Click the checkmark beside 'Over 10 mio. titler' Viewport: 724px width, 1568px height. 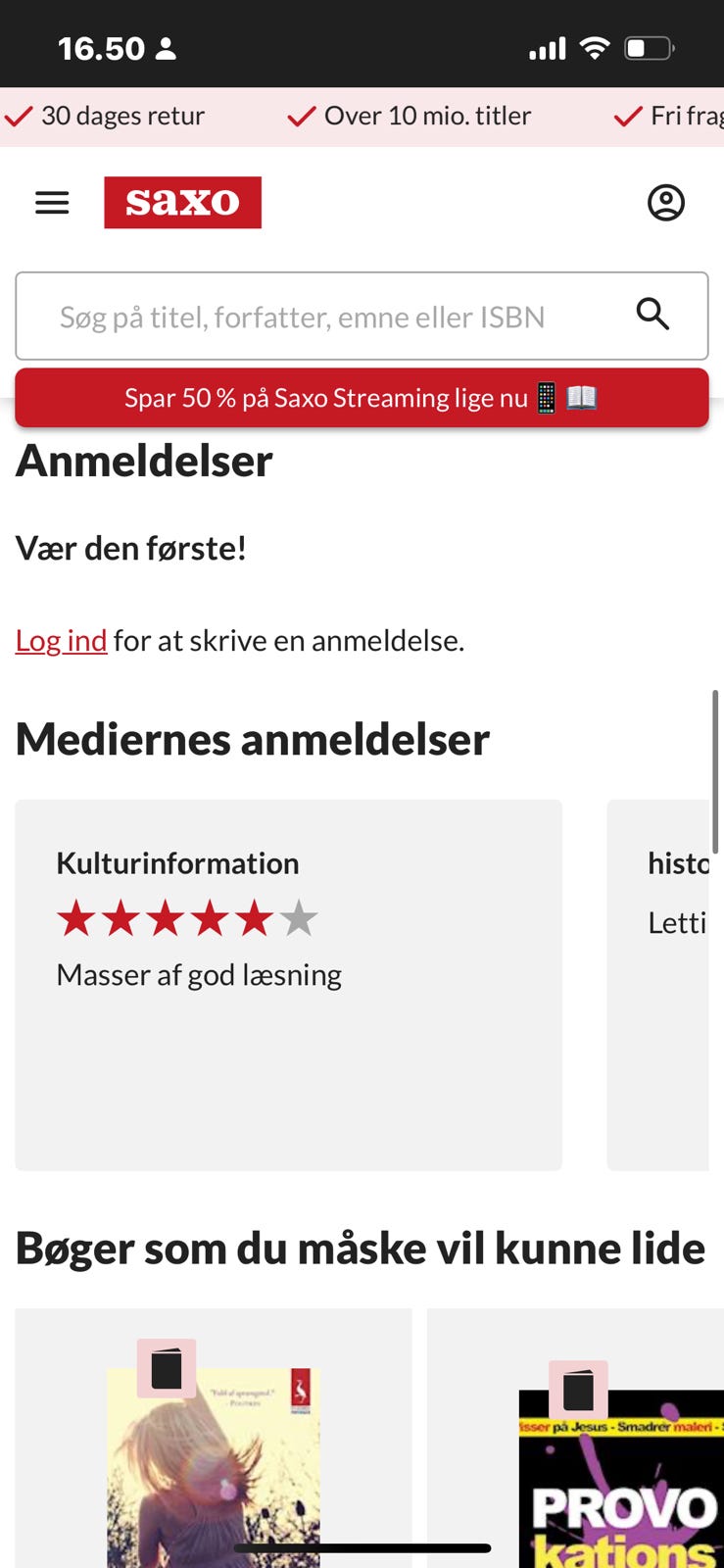pyautogui.click(x=300, y=116)
